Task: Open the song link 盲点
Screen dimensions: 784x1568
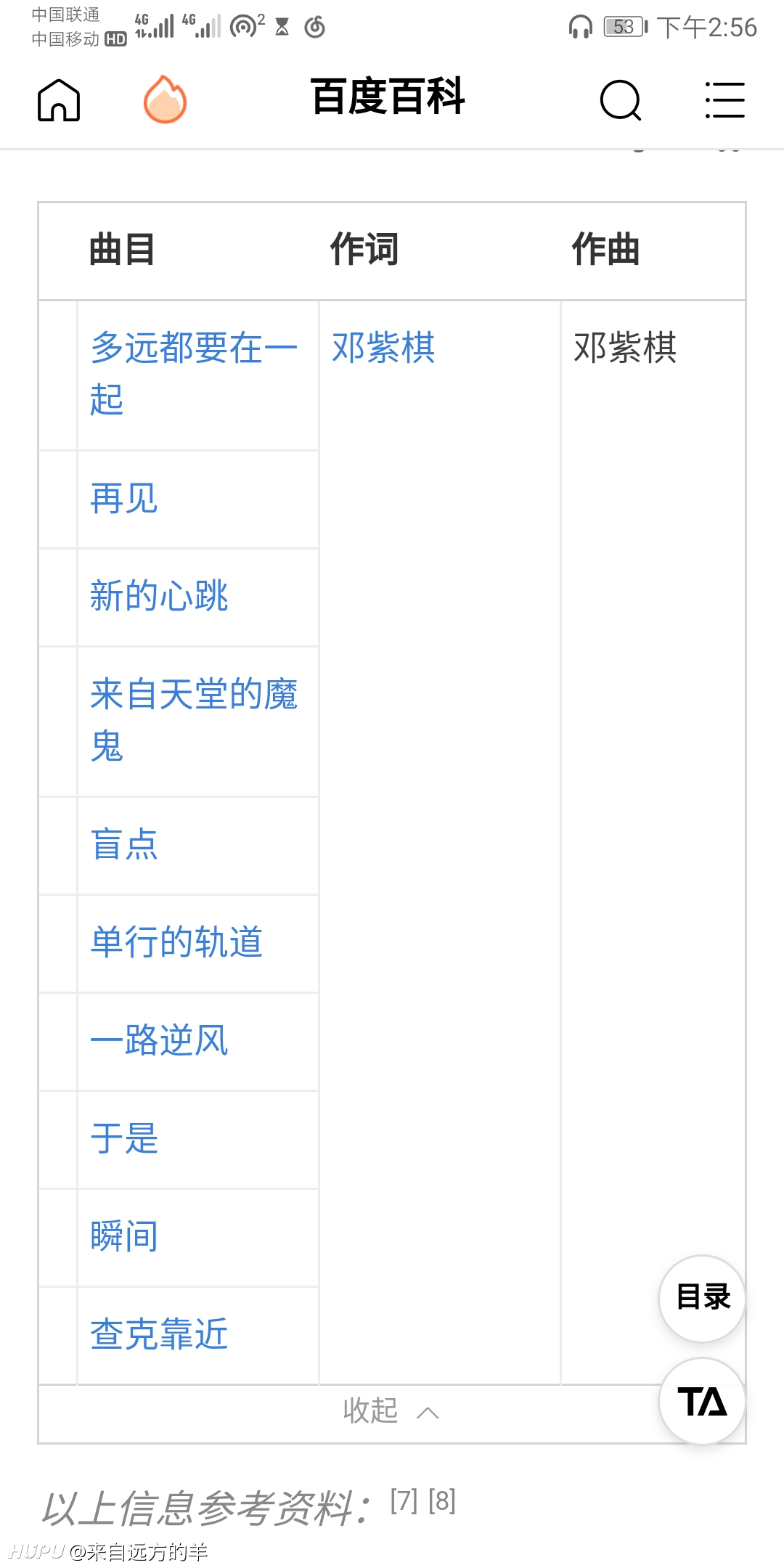Action: pyautogui.click(x=124, y=845)
